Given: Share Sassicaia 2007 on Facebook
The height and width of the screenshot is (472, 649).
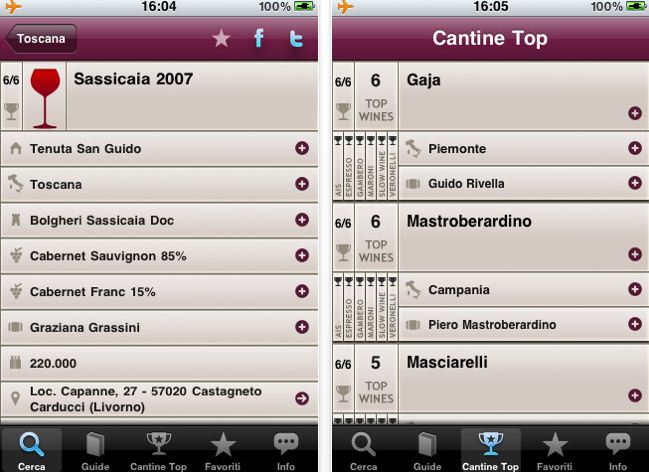Looking at the screenshot, I should pos(258,39).
